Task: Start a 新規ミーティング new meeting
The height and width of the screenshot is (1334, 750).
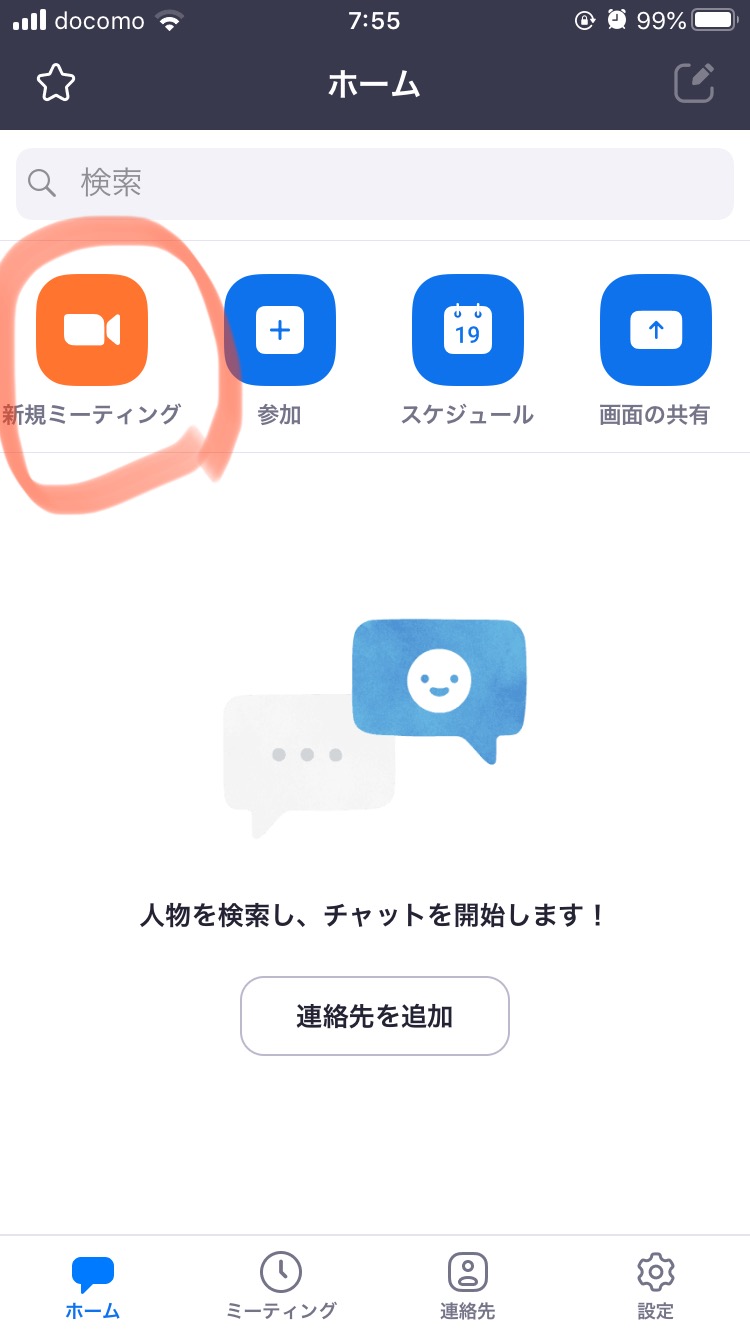Action: (x=92, y=330)
